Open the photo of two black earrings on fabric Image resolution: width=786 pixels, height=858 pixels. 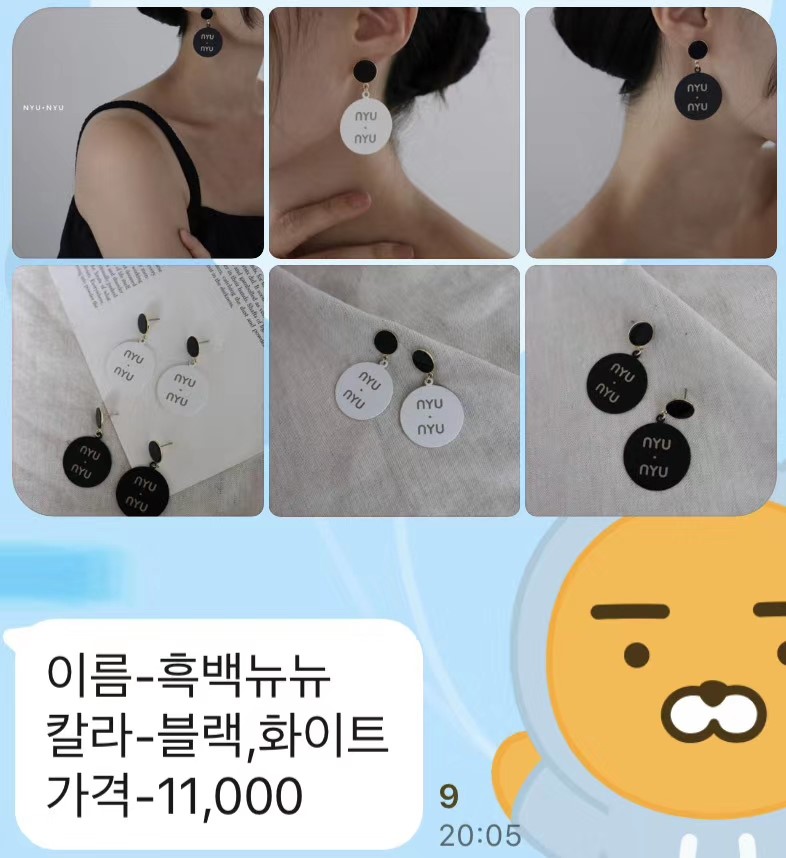click(650, 390)
